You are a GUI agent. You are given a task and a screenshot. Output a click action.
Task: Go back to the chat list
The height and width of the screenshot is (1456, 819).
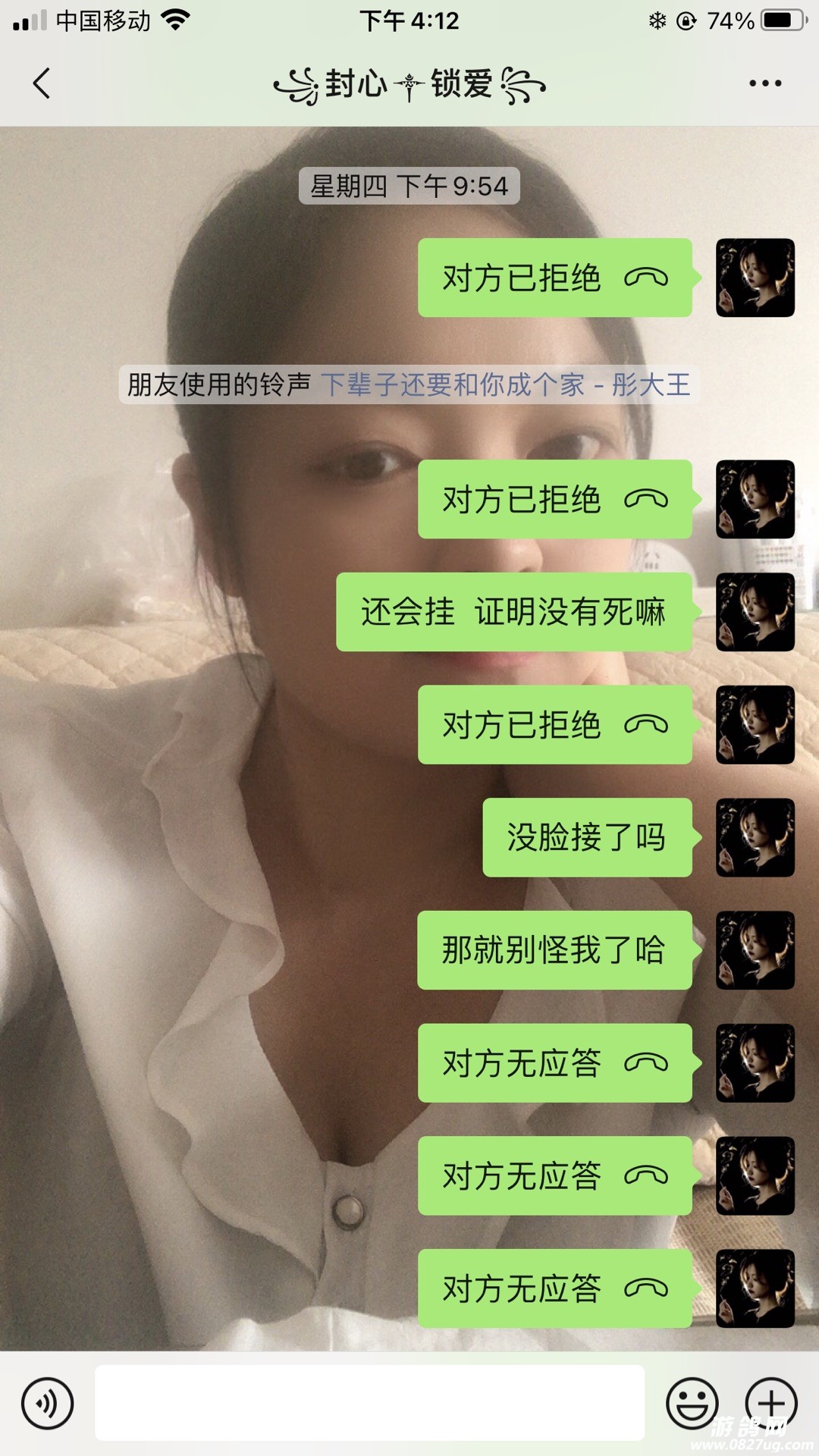(42, 83)
